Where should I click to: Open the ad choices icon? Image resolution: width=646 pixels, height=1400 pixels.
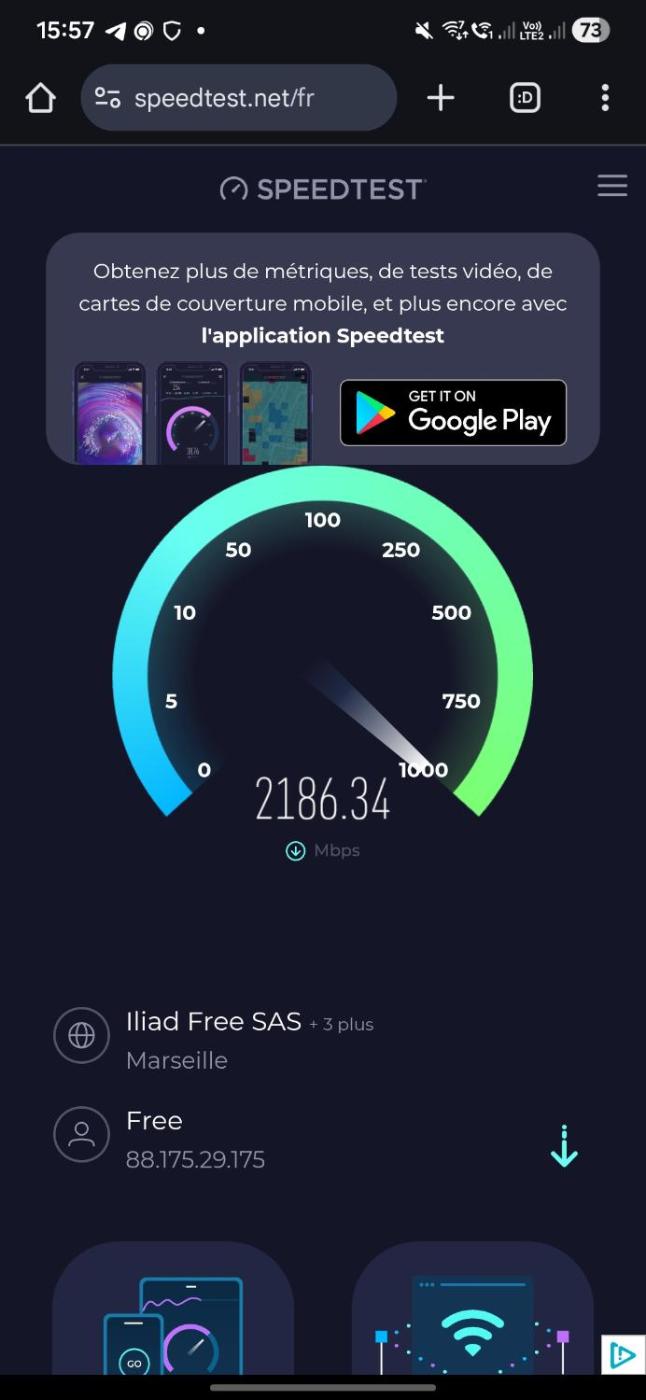(x=622, y=1355)
